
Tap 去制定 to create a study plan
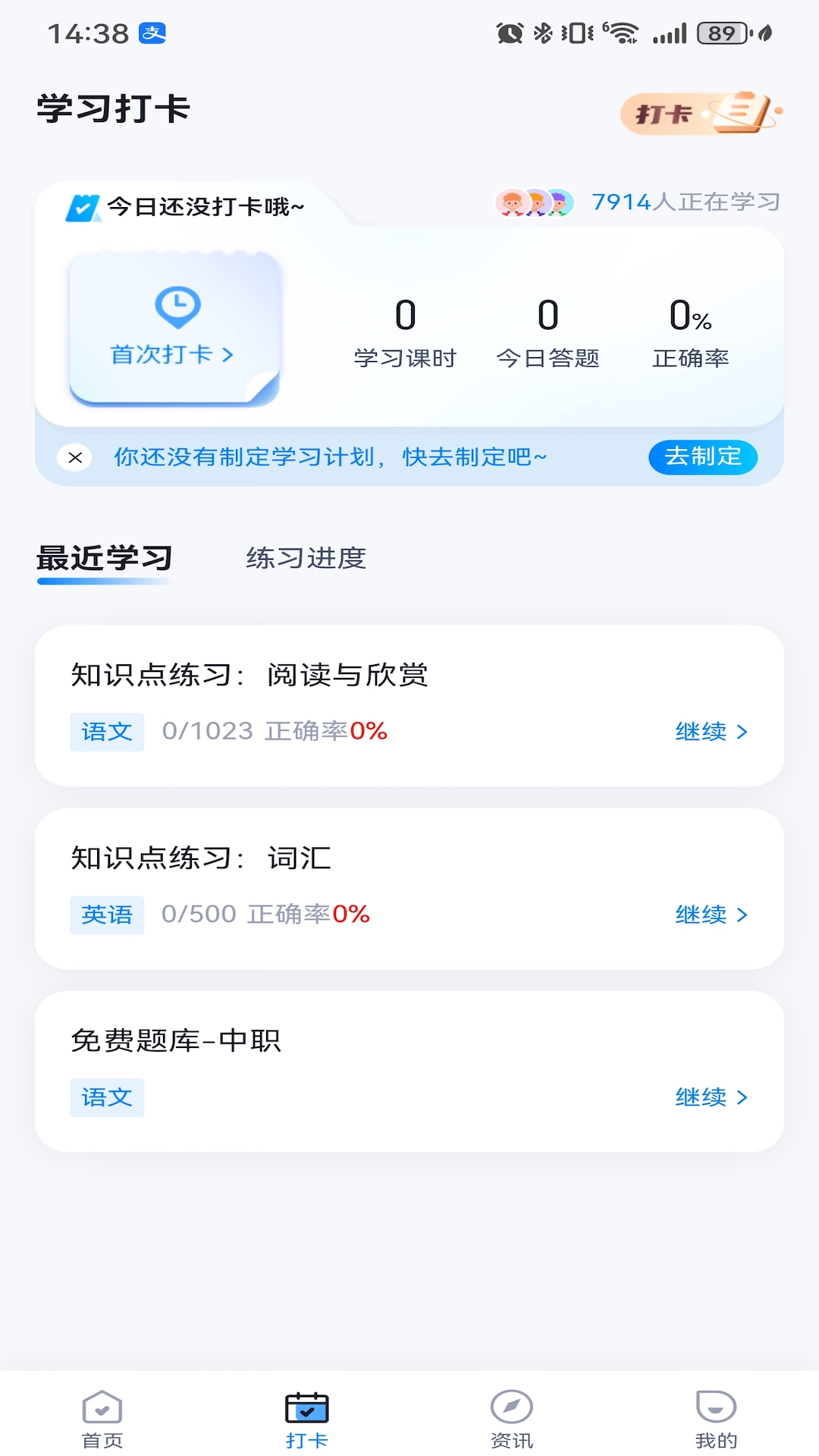point(702,457)
